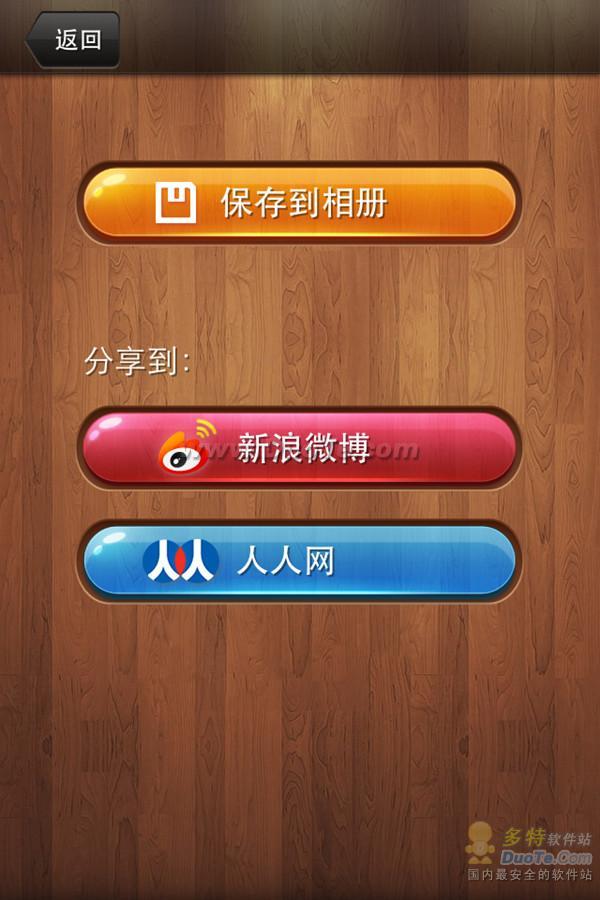The height and width of the screenshot is (900, 600).
Task: Share to 新浪微博
Action: pos(299,448)
